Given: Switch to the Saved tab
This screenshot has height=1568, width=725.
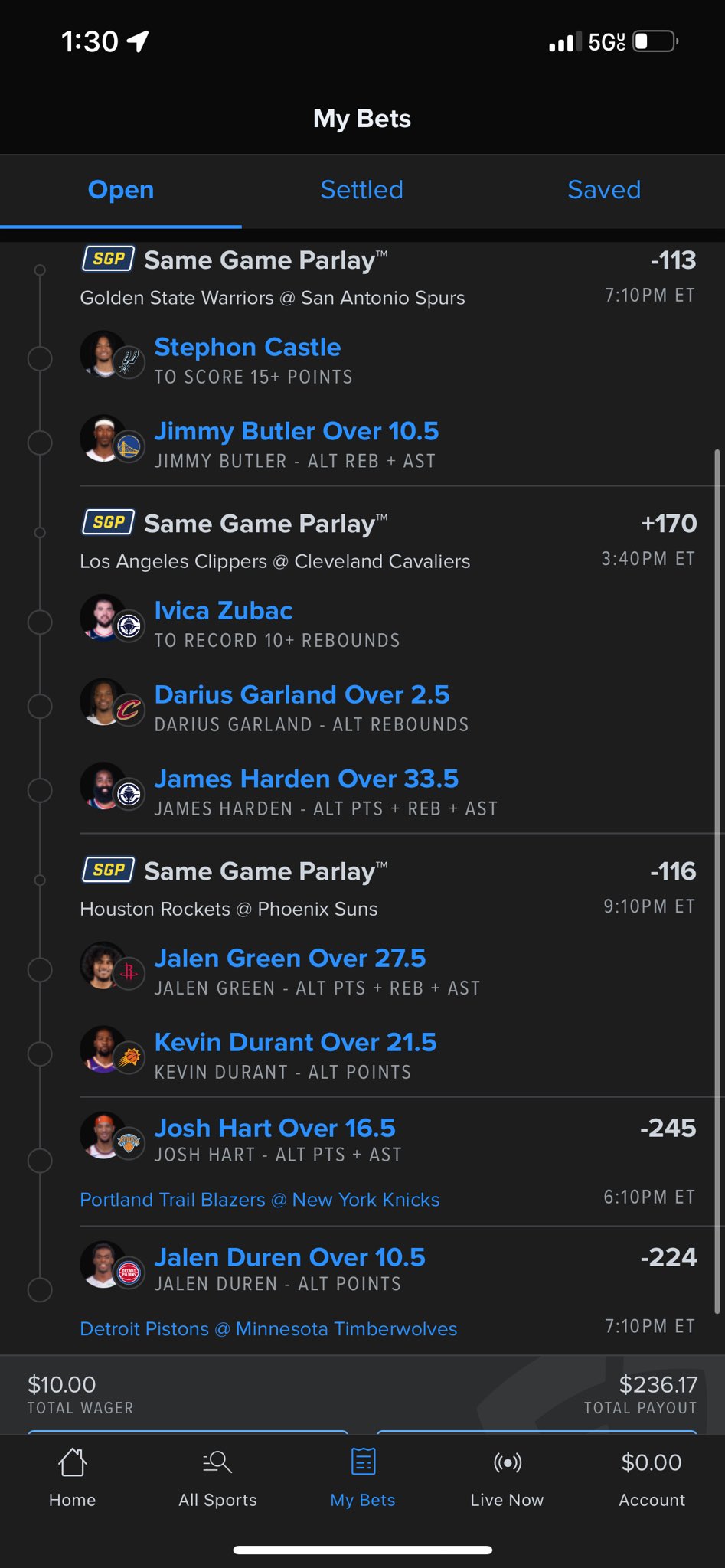Looking at the screenshot, I should click(604, 190).
